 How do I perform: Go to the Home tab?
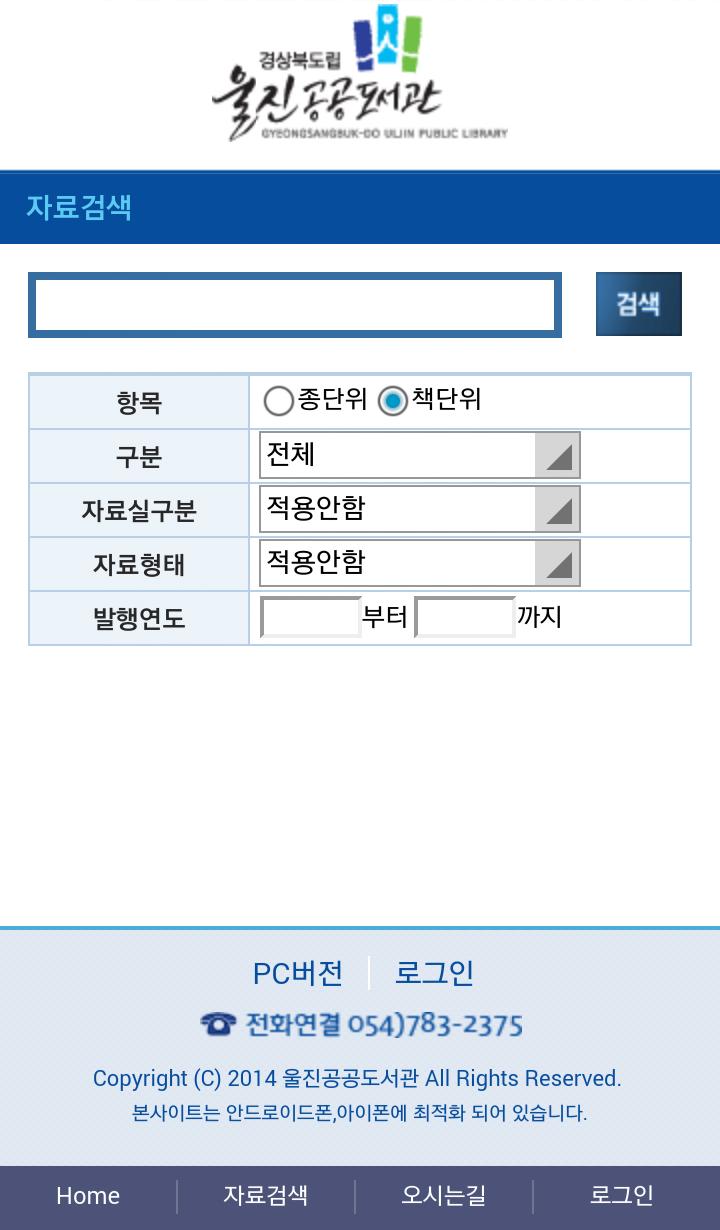coord(88,1196)
